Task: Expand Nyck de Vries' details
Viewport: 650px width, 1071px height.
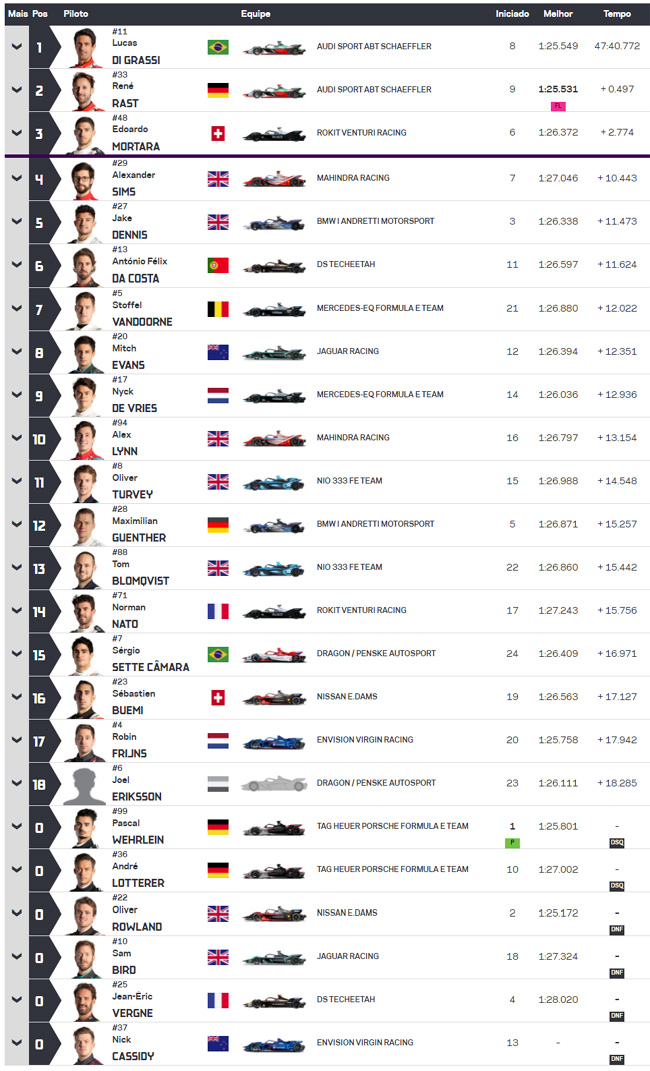Action: point(17,395)
